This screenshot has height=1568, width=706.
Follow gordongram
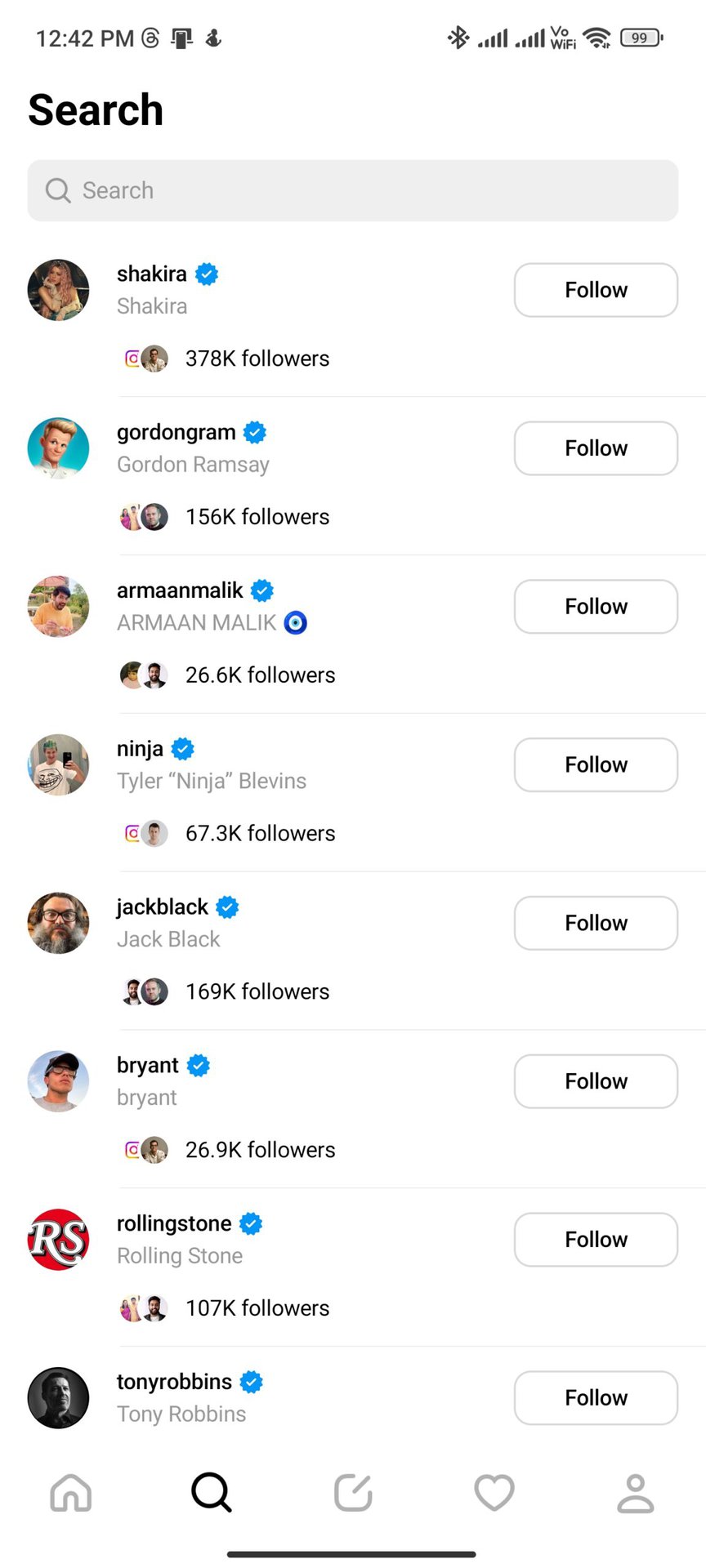point(596,448)
